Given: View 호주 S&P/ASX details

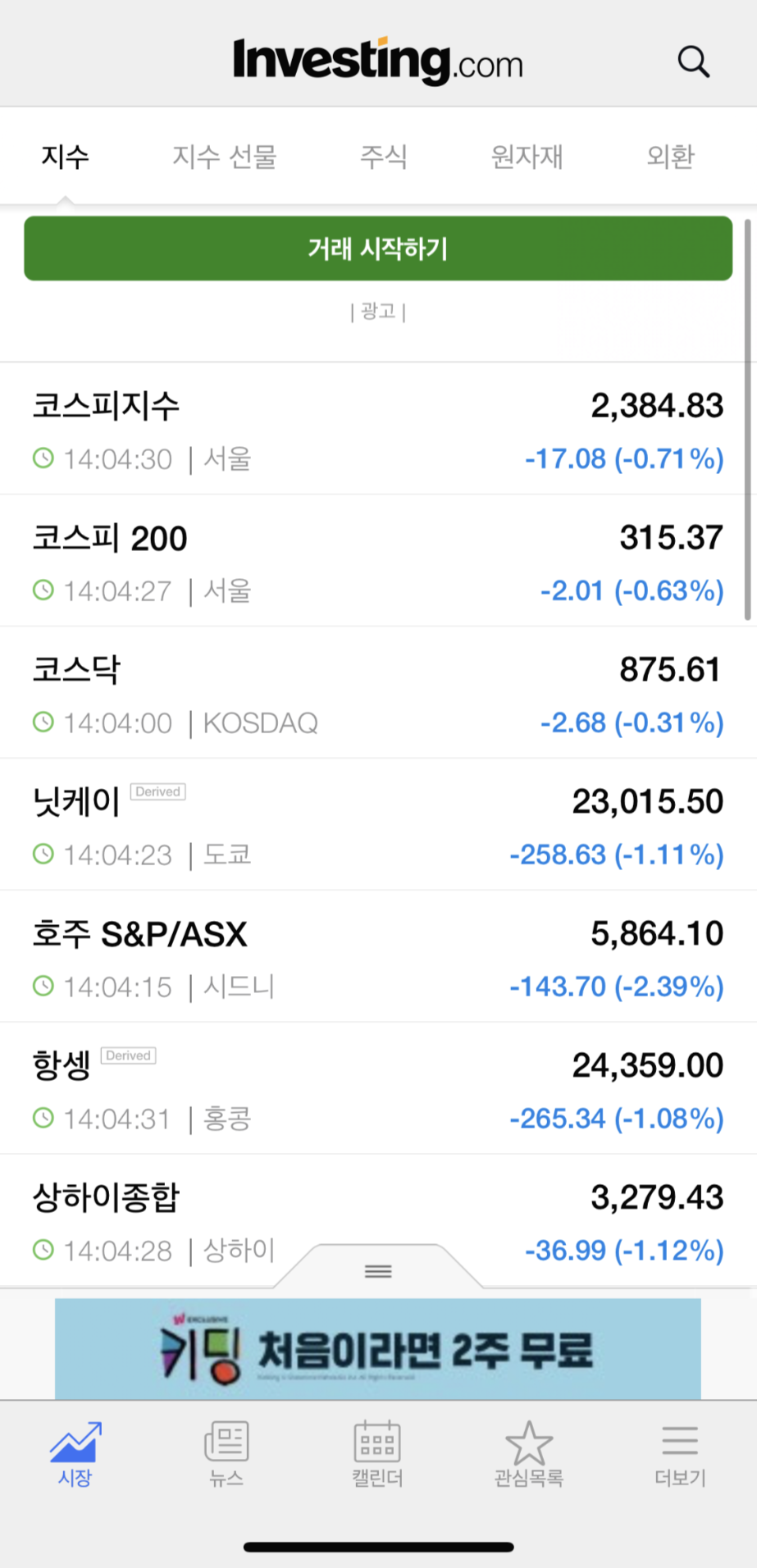Looking at the screenshot, I should click(x=378, y=957).
